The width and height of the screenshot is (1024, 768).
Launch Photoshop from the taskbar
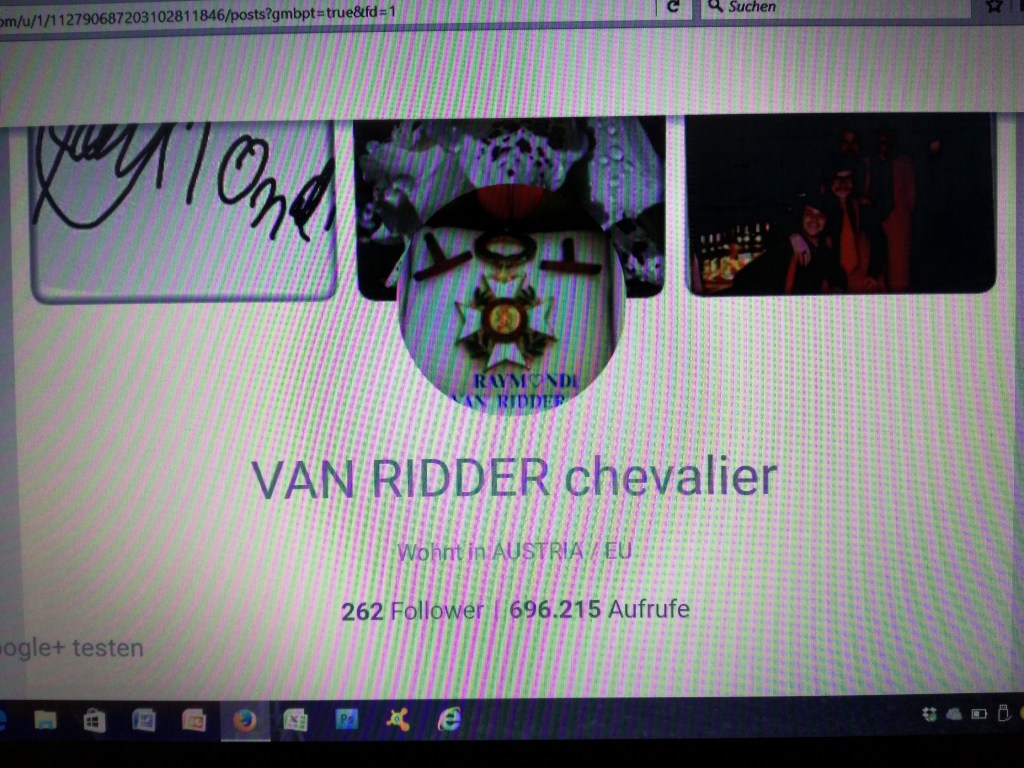(x=346, y=720)
